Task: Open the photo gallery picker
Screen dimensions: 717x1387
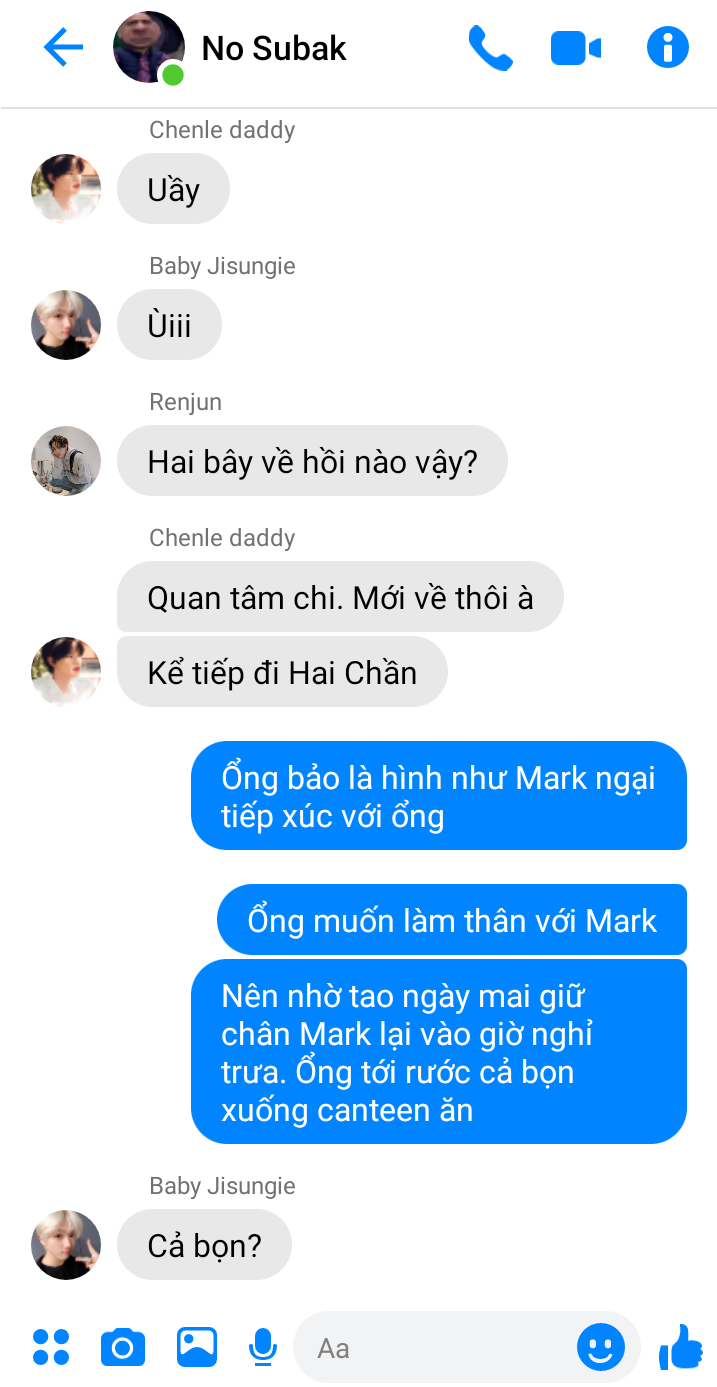Action: pos(197,1347)
